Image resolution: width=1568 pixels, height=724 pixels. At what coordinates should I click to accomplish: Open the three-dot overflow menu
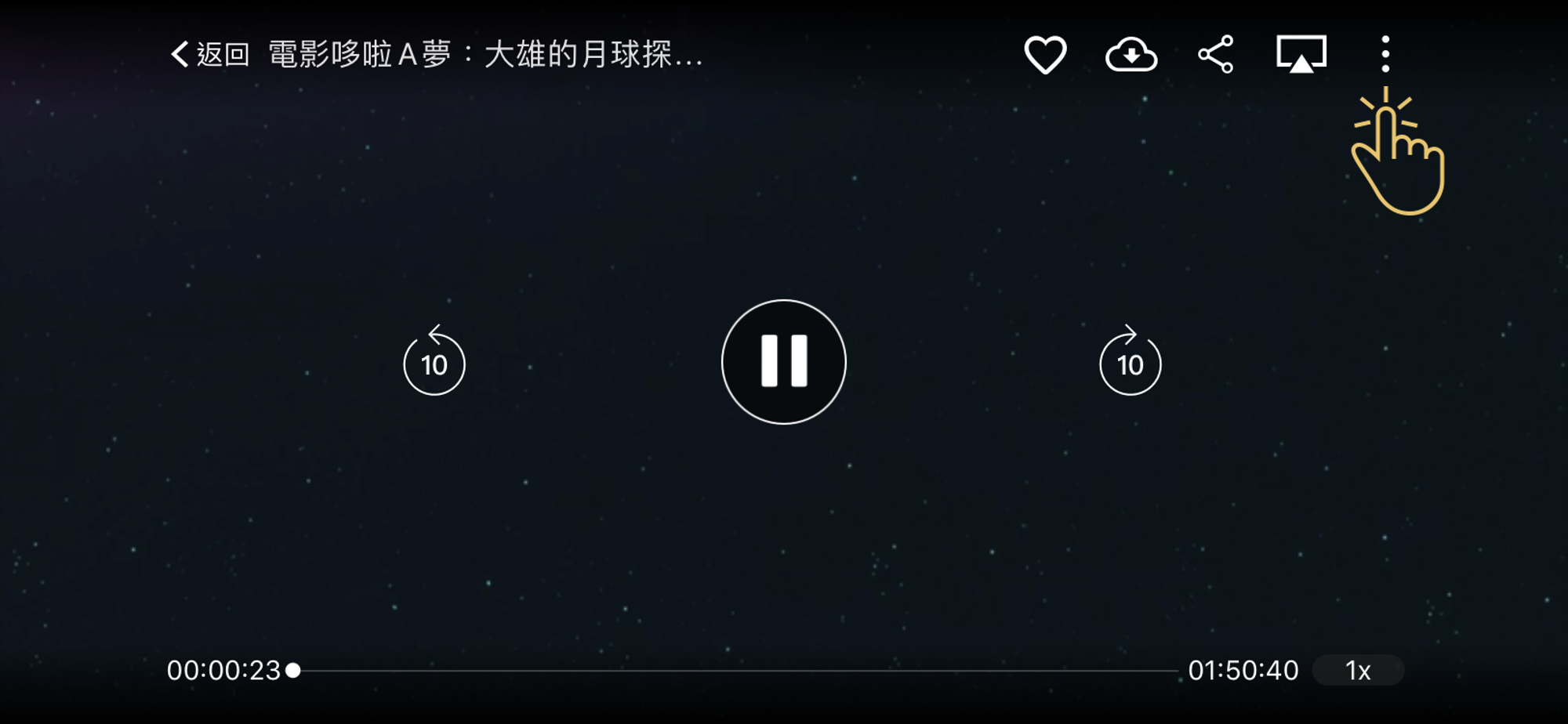pos(1385,54)
